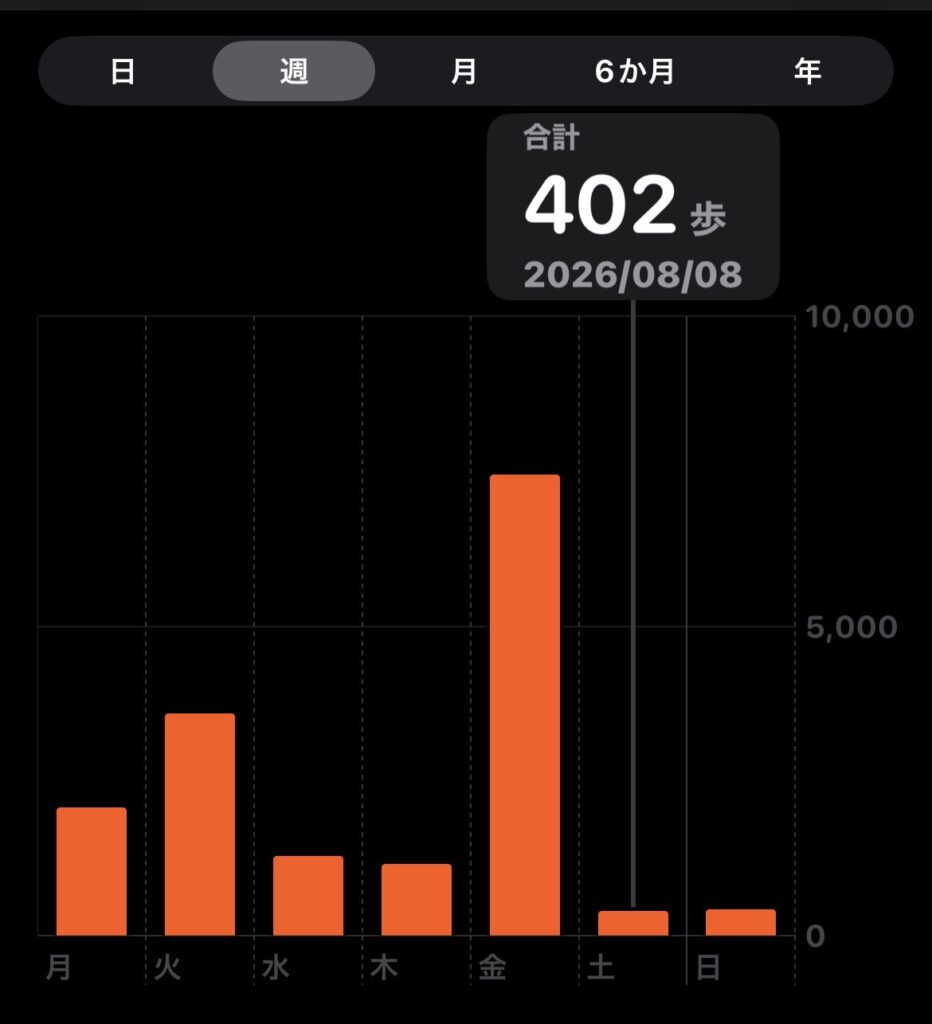Viewport: 932px width, 1024px height.
Task: Select the Monday (月) step bar
Action: (x=91, y=872)
